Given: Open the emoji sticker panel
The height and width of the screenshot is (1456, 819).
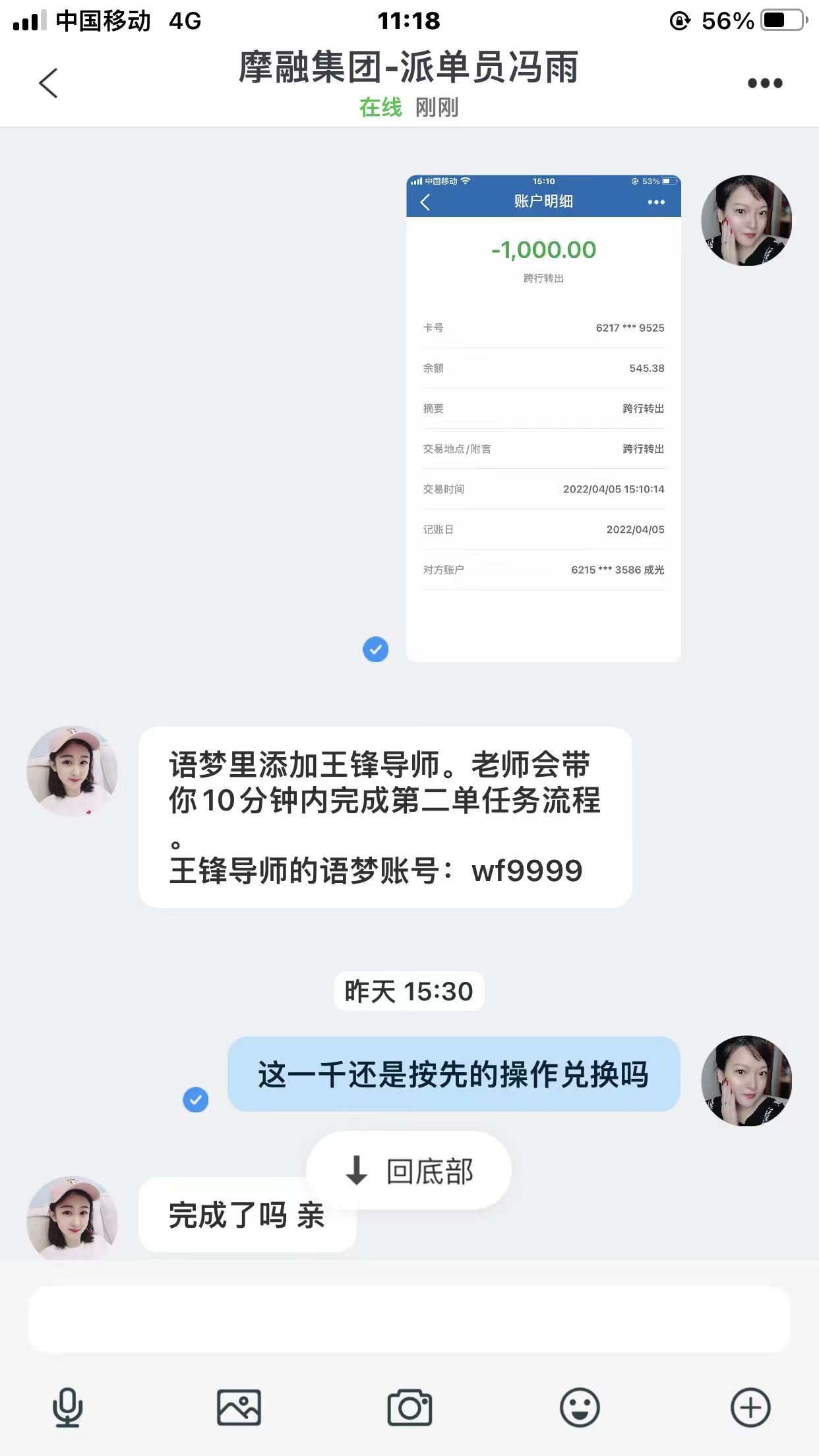Looking at the screenshot, I should pos(580,1408).
